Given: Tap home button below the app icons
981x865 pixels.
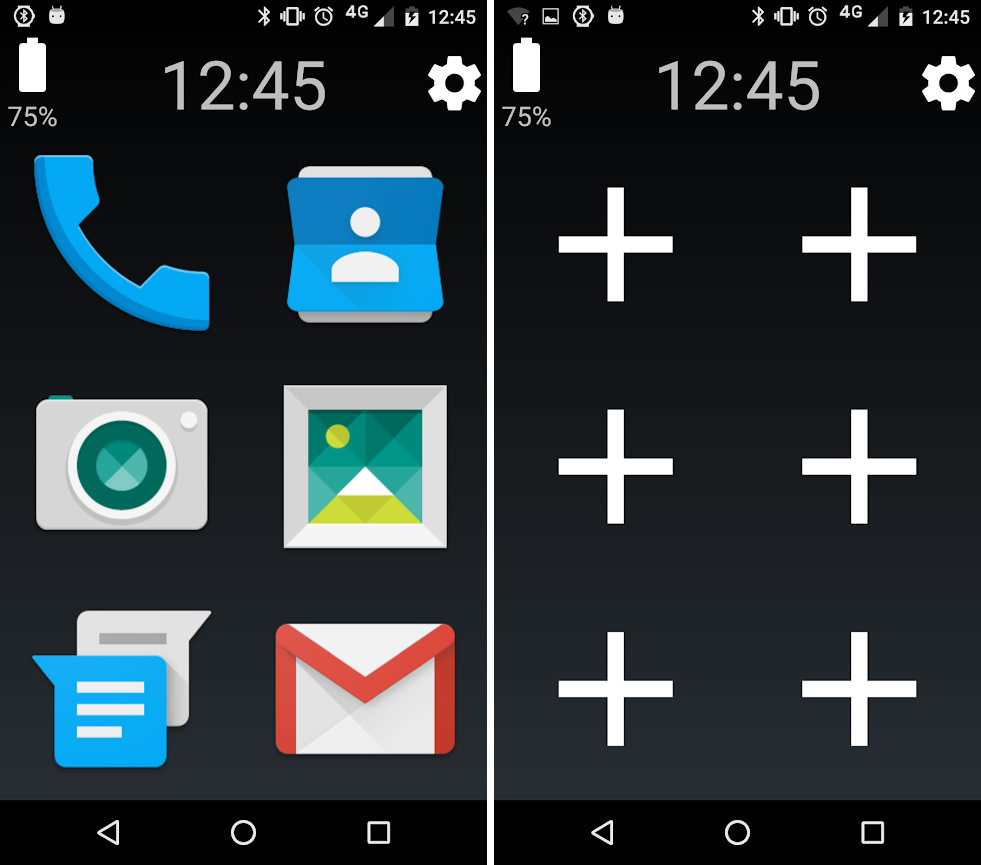Looking at the screenshot, I should [243, 832].
